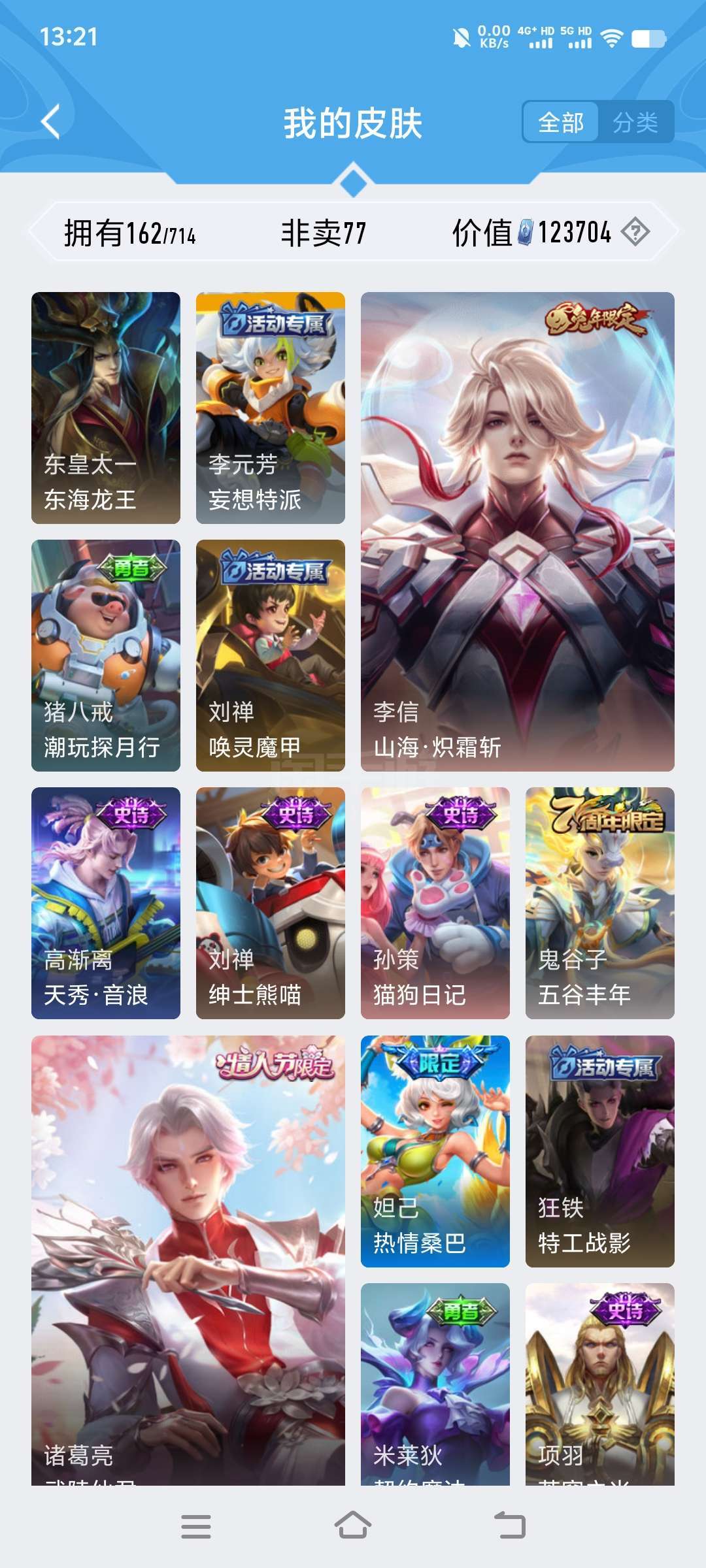The image size is (706, 1568).
Task: Open 刘禅 绅士熊喵 skin card
Action: click(271, 903)
